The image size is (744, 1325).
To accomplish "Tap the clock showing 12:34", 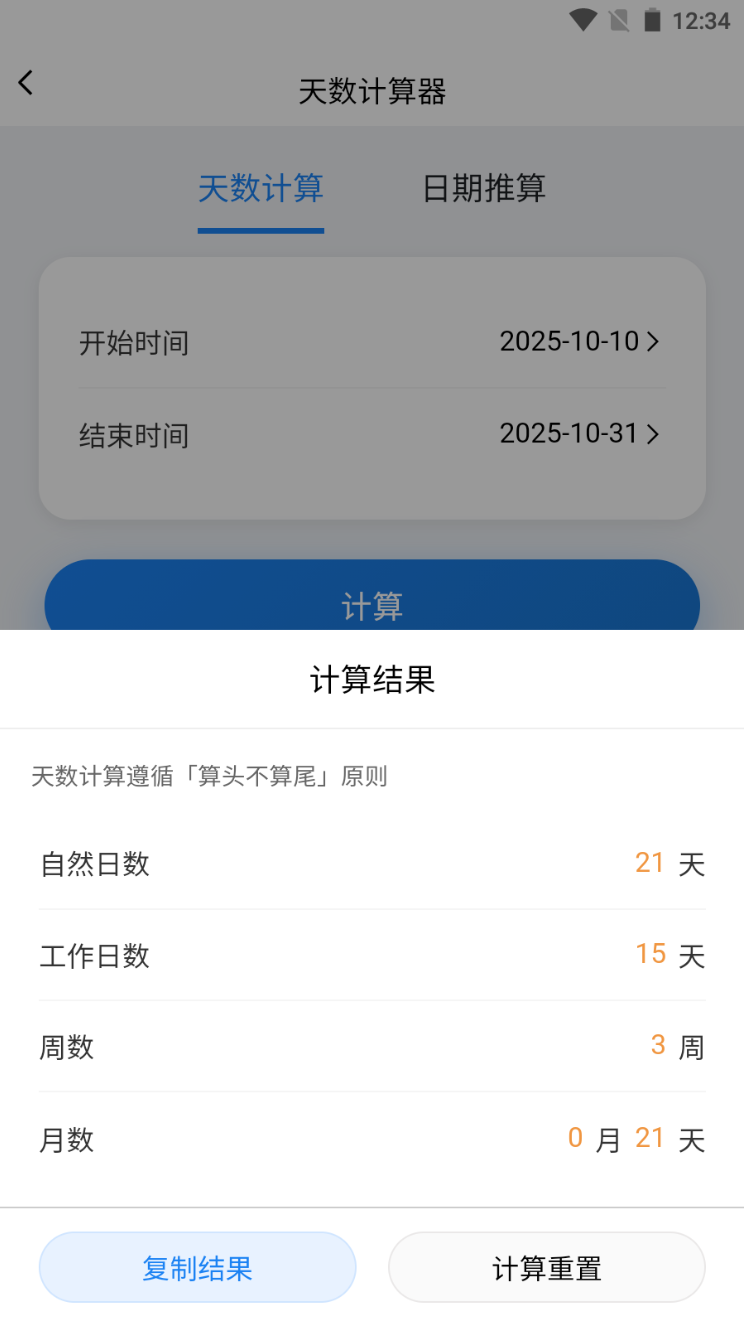I will [x=703, y=17].
